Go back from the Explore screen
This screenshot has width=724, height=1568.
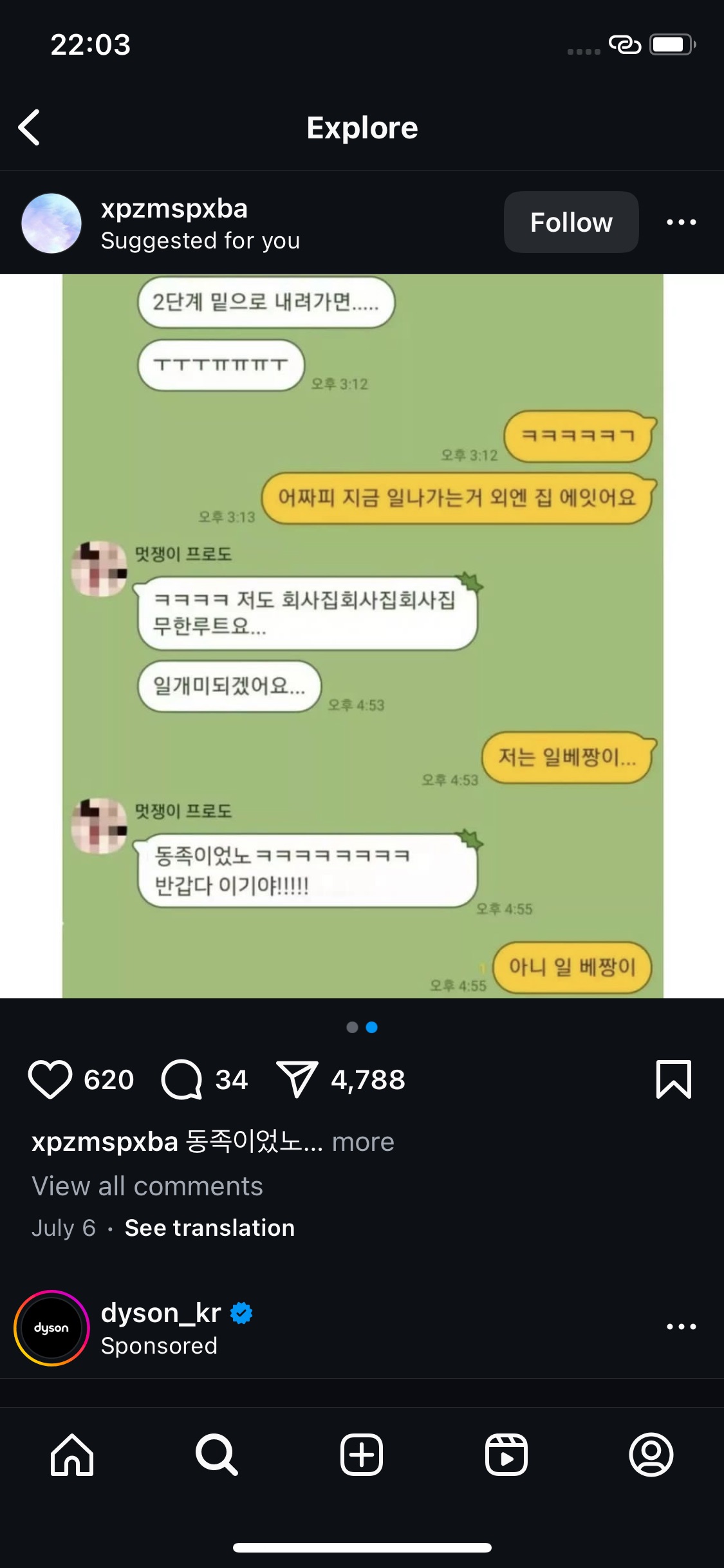30,127
